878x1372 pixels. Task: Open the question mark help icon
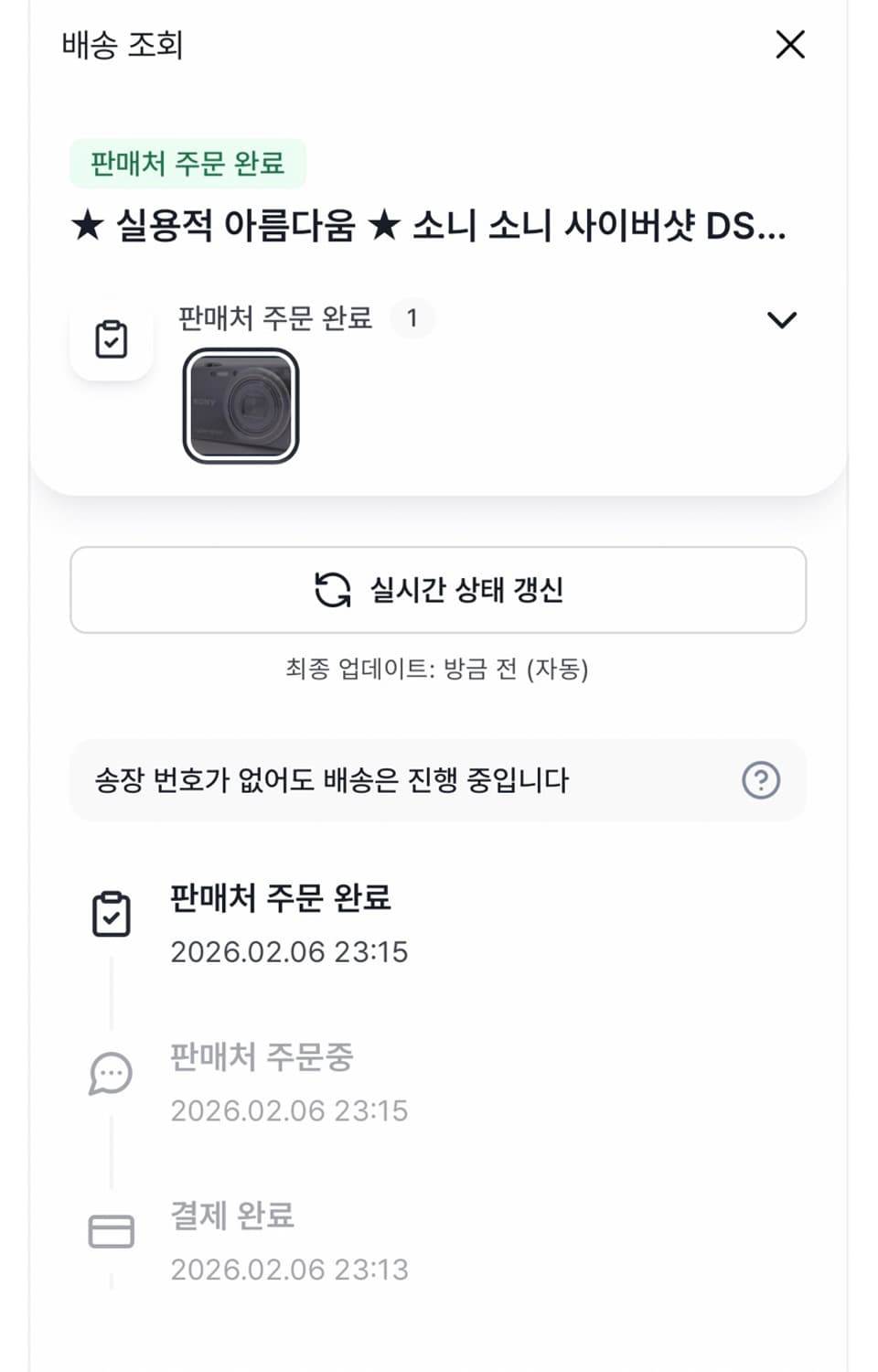pyautogui.click(x=763, y=780)
